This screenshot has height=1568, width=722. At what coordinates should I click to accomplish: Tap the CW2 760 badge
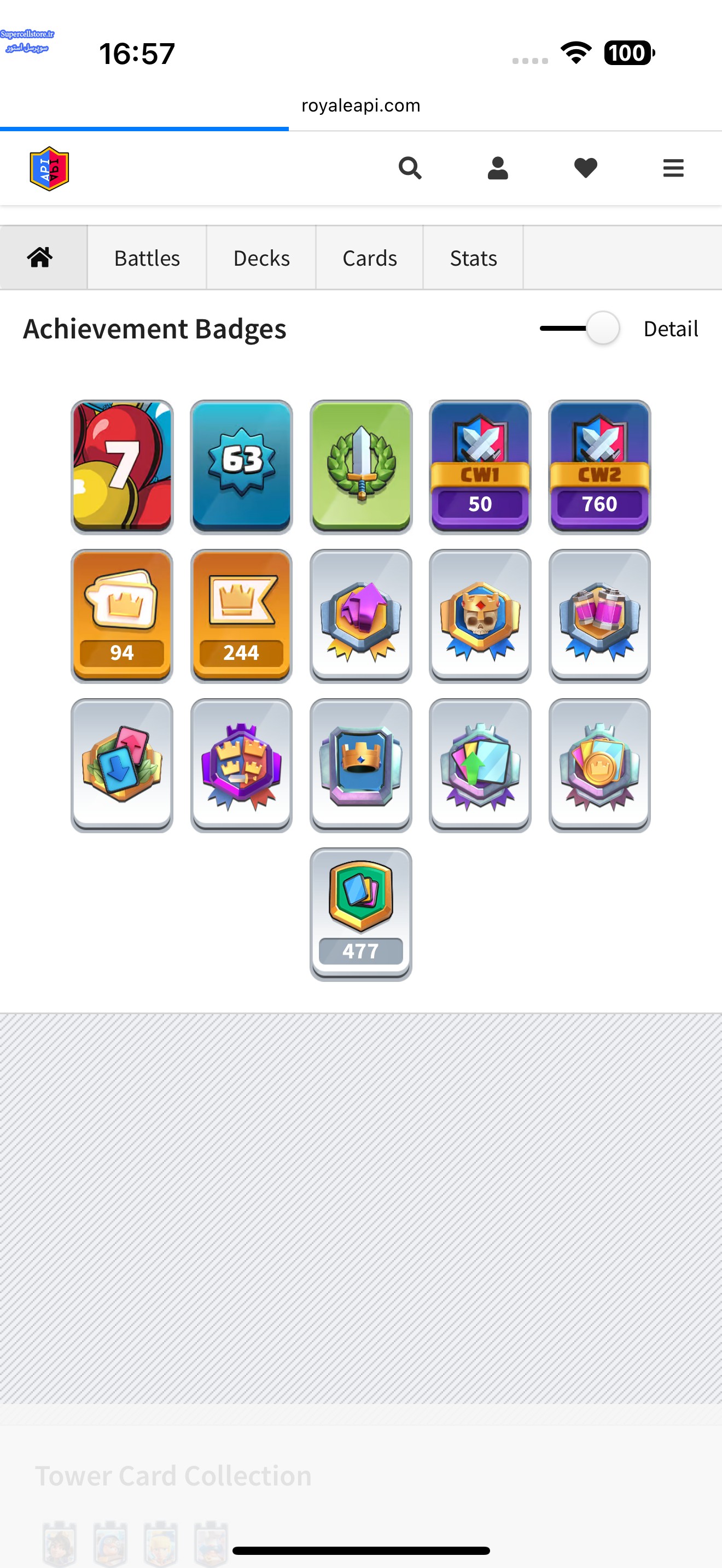tap(599, 467)
